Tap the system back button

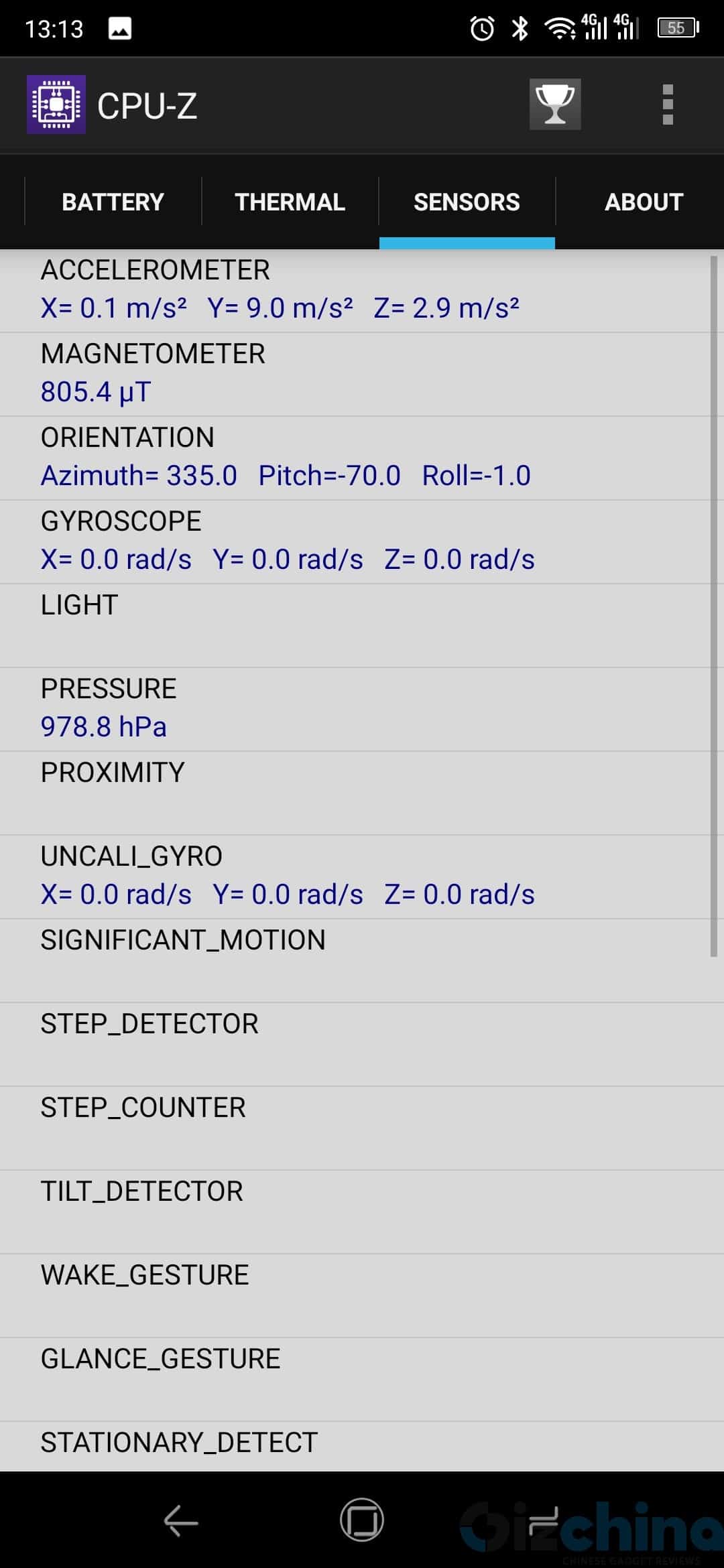click(180, 1520)
